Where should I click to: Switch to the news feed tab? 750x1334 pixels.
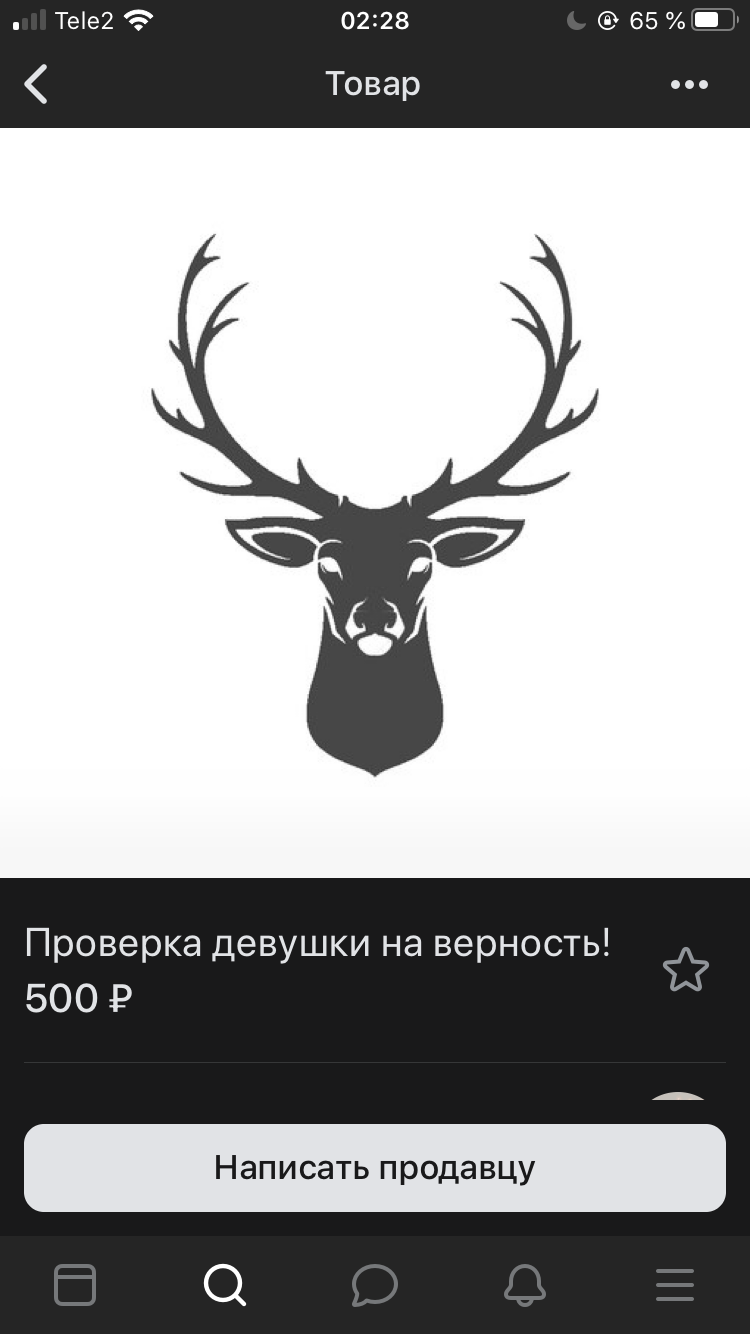75,1284
